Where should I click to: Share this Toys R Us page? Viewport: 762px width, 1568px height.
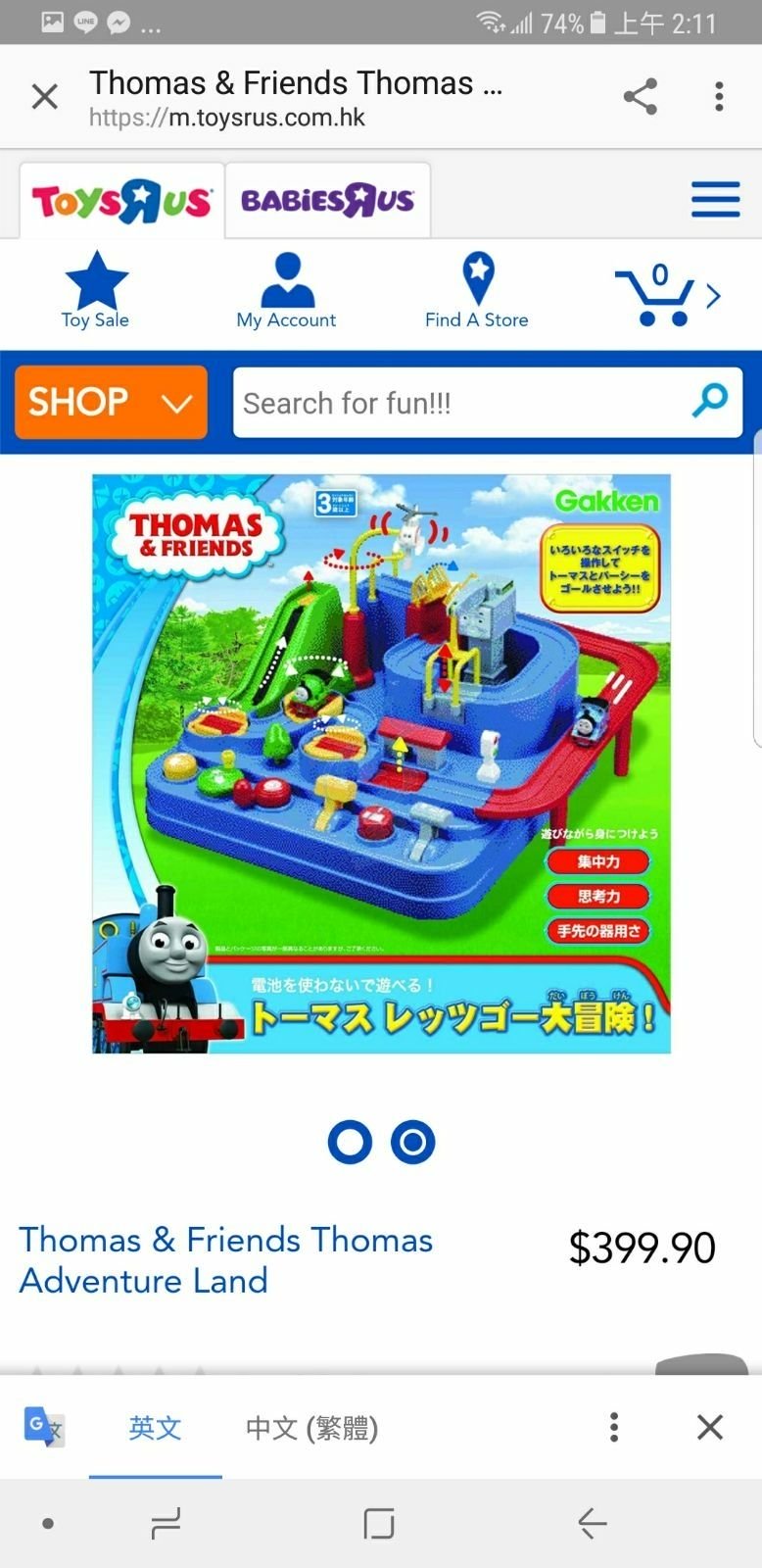[640, 97]
